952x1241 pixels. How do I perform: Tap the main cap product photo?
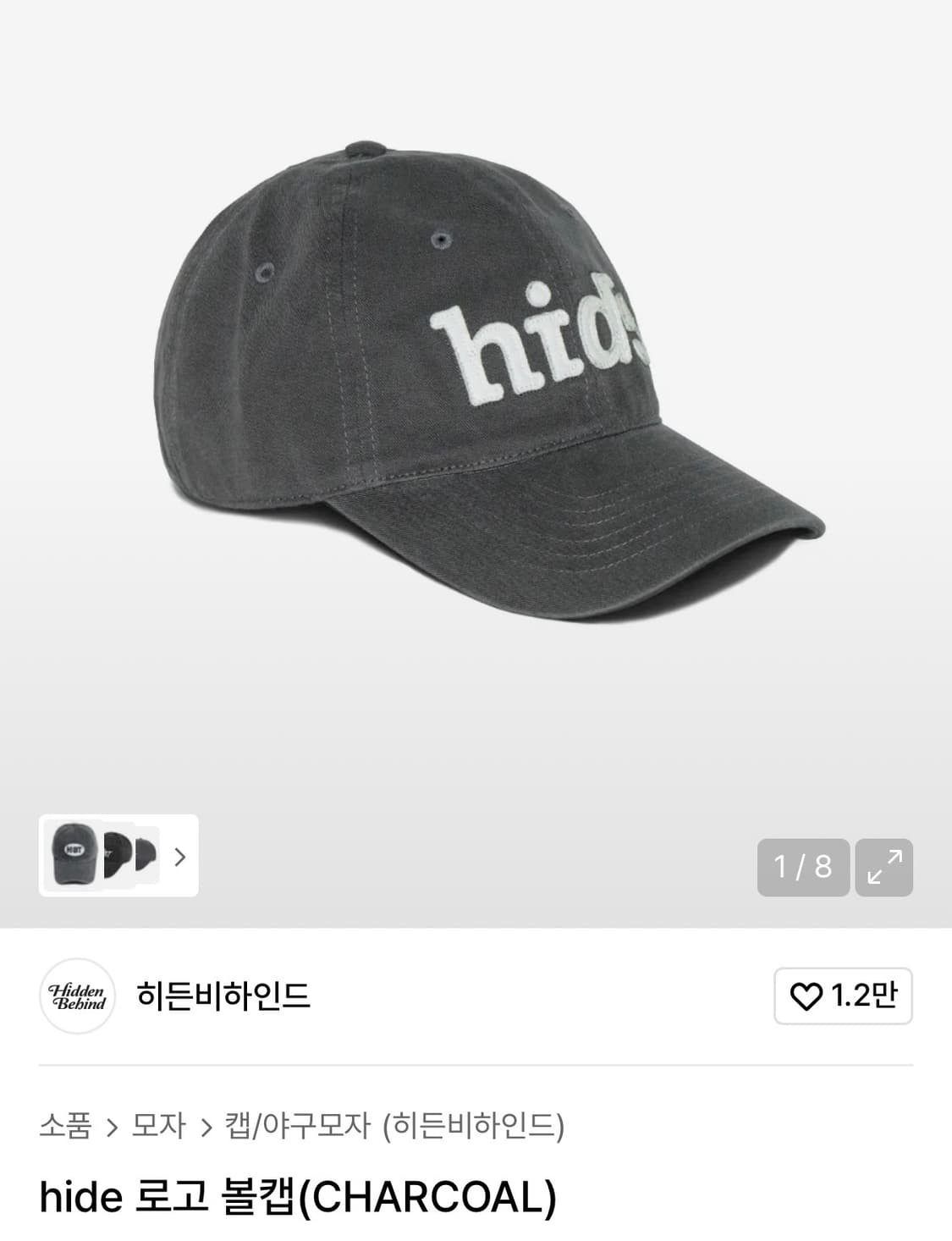pos(474,381)
